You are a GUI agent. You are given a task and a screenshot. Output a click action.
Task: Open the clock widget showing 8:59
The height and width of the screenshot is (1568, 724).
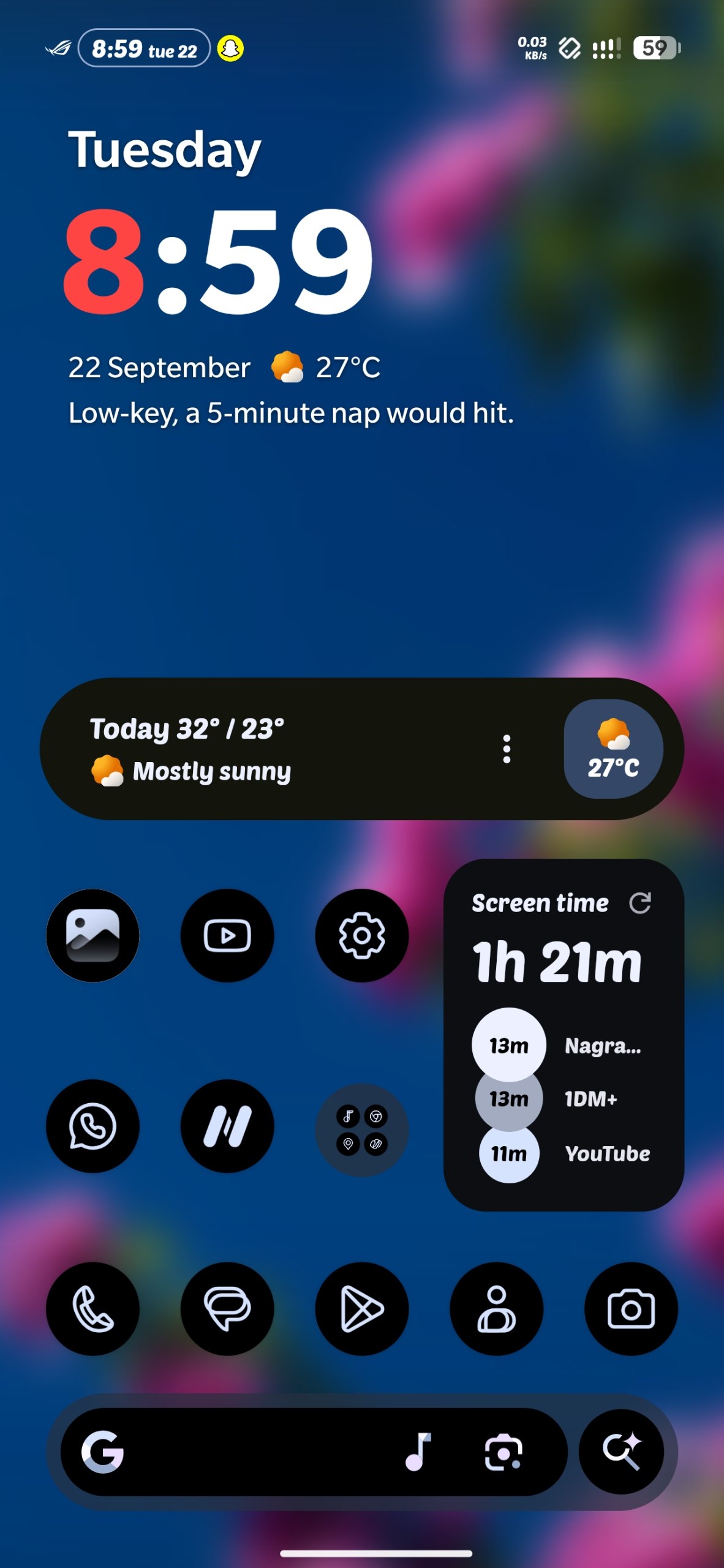tap(218, 260)
